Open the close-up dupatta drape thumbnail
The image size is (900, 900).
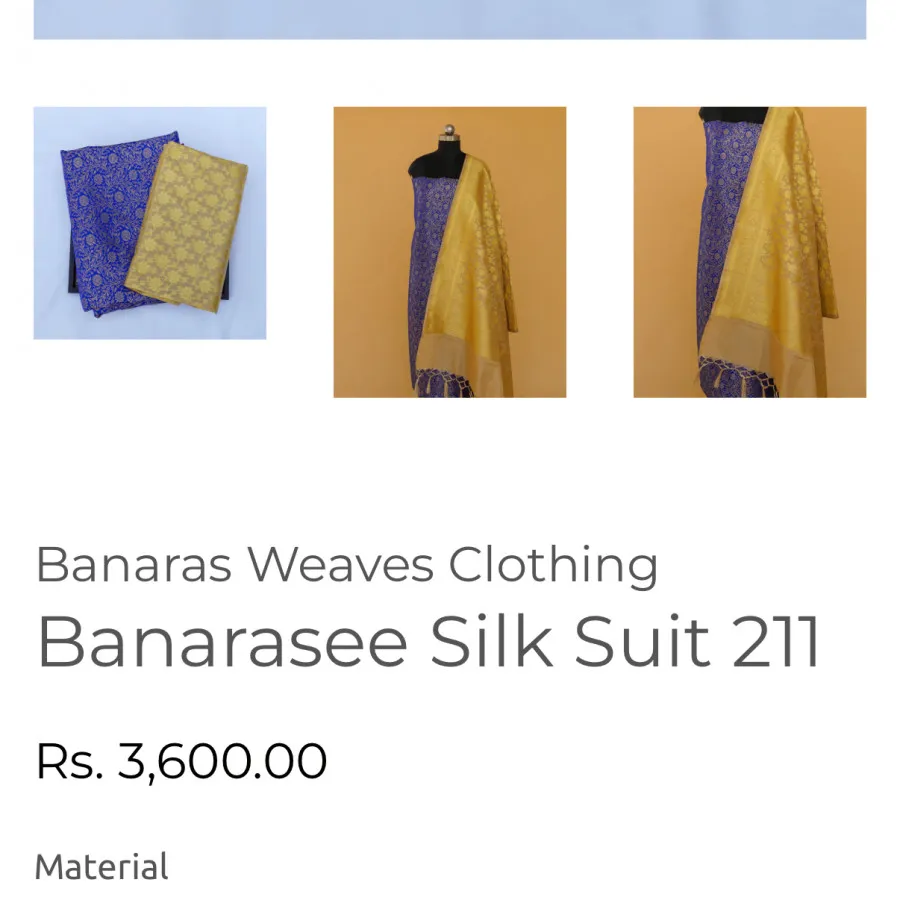coord(750,252)
